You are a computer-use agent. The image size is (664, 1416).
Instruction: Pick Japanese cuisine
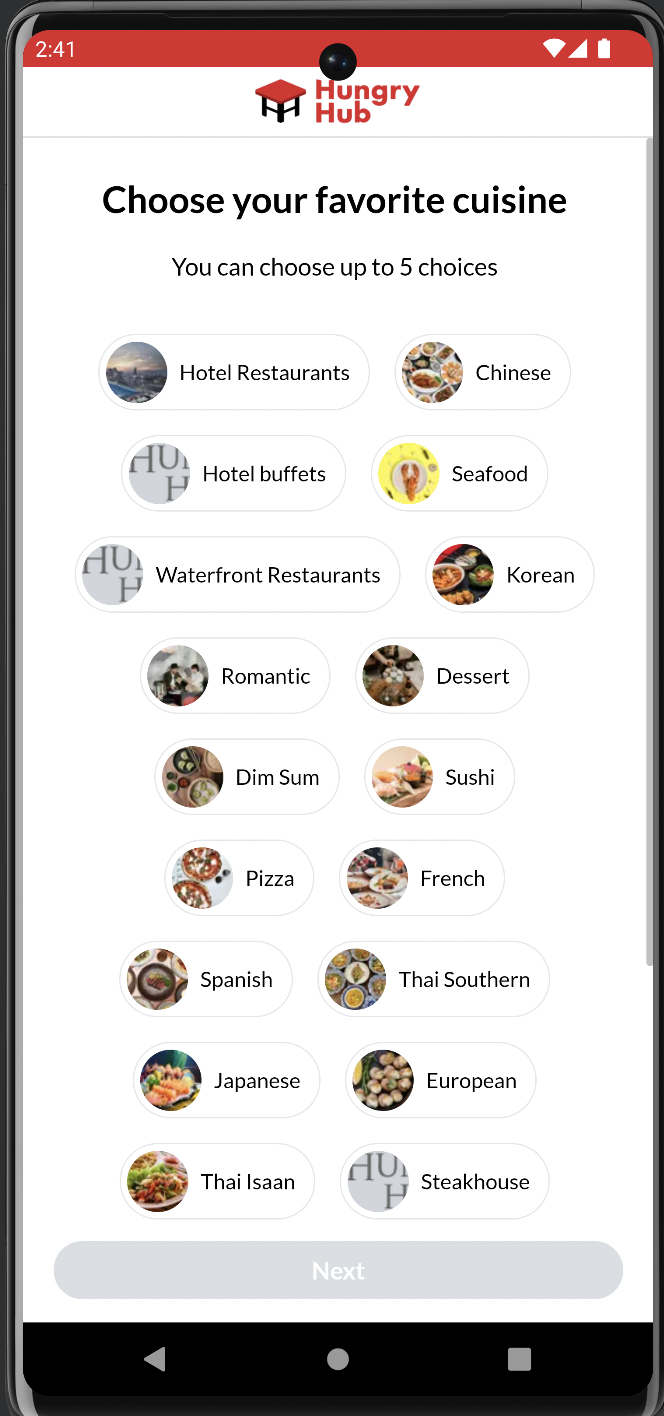pos(226,1080)
